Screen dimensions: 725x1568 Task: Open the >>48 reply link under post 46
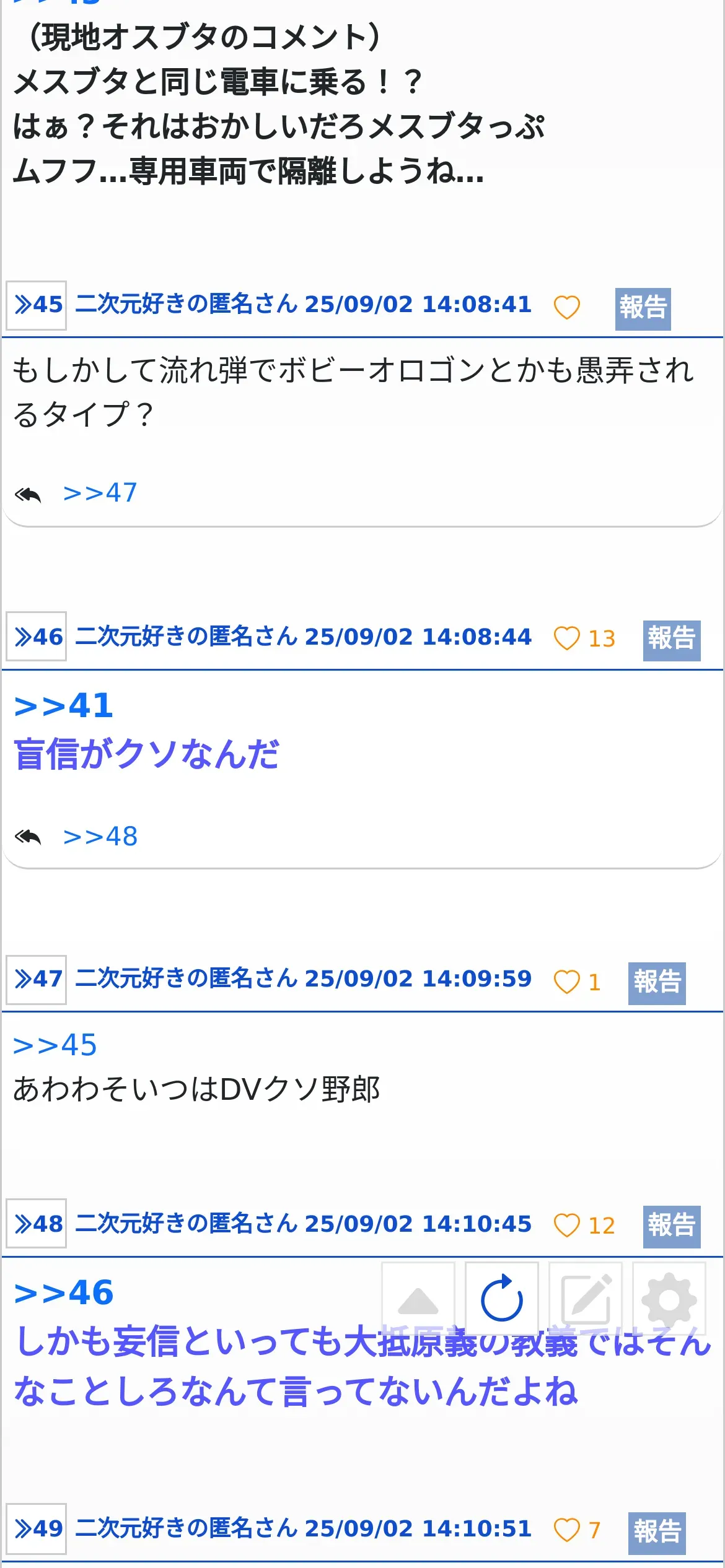(x=100, y=837)
